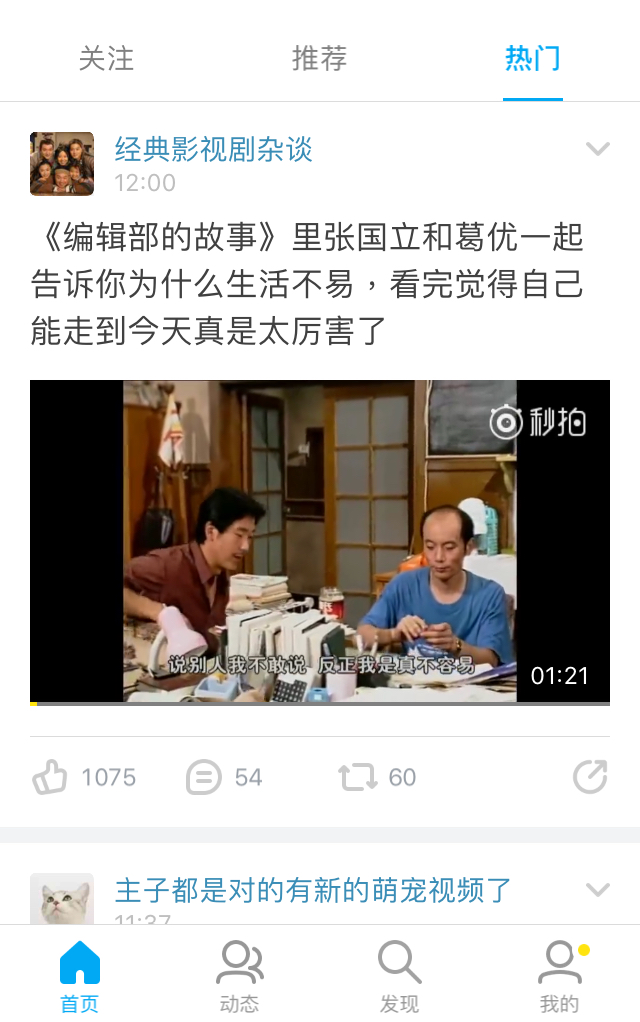The image size is (640, 1022).
Task: Open the cat avatar of 主子都是对的
Action: click(62, 899)
